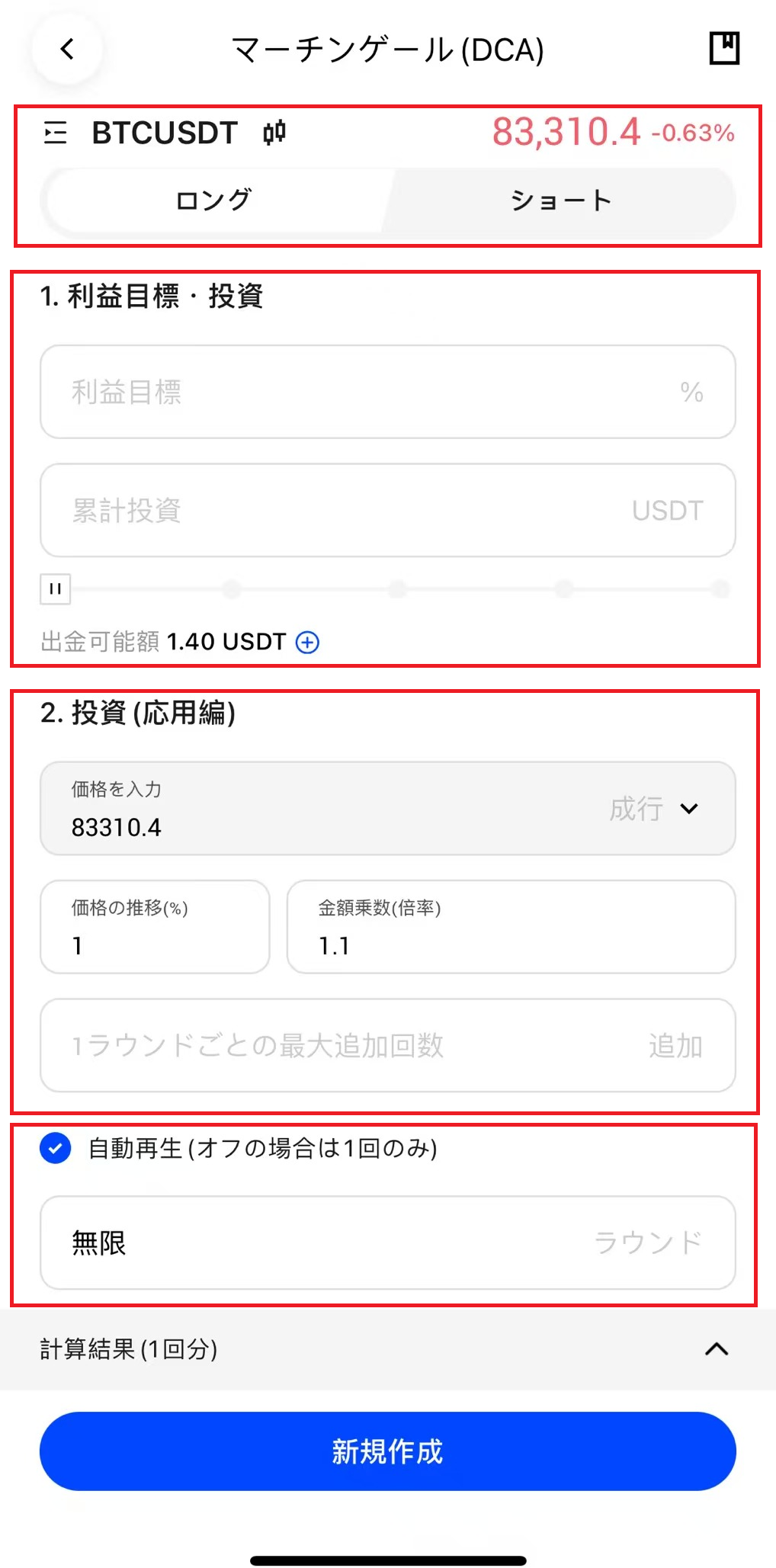
Task: Open the 成行 order type dropdown
Action: click(654, 809)
